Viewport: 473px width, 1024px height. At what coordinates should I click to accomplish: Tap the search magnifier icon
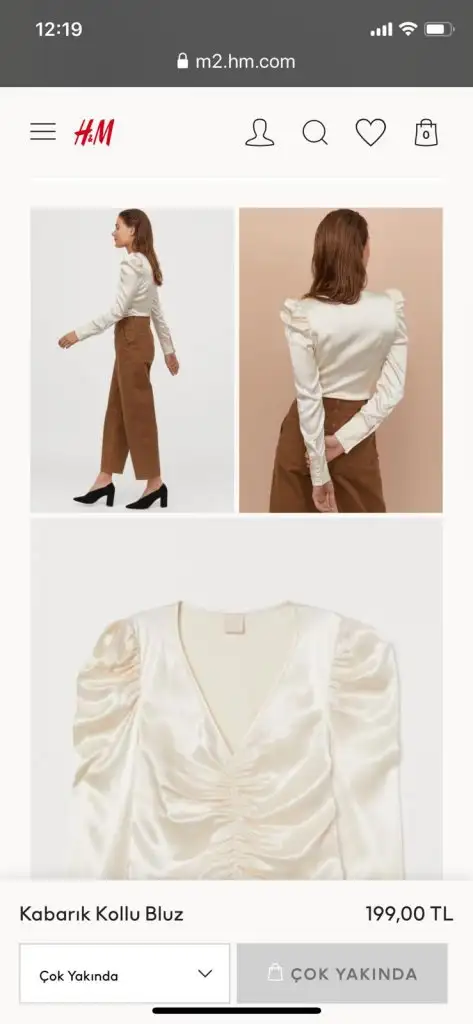(x=315, y=133)
